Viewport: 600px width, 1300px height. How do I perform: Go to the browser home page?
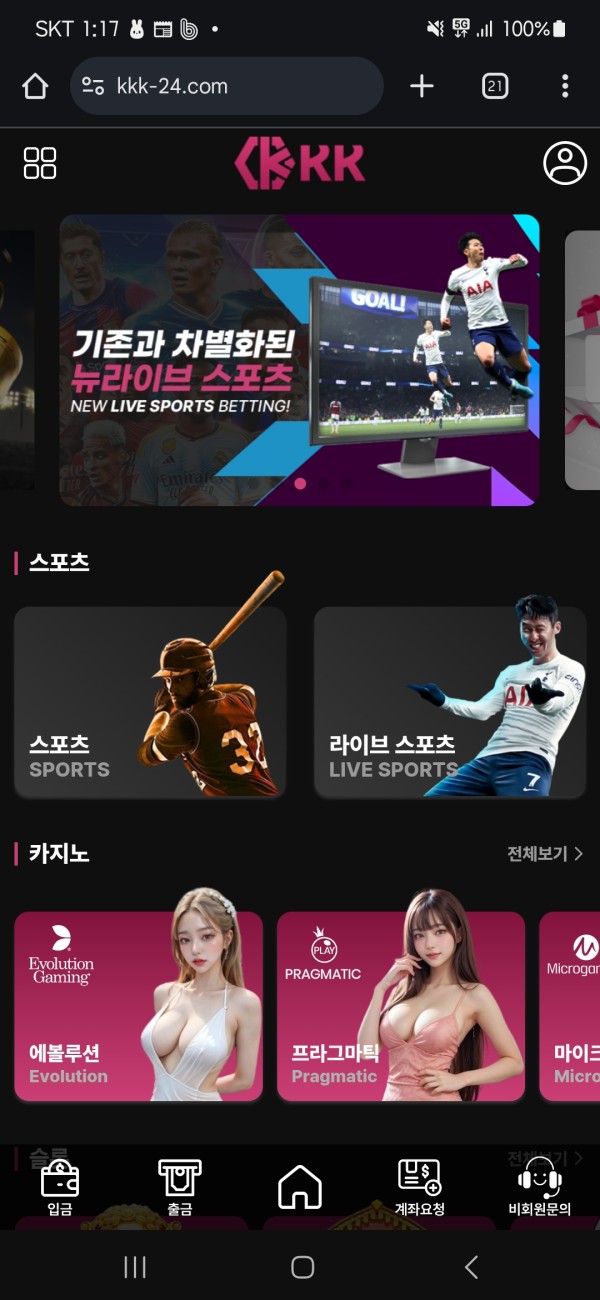(x=35, y=86)
